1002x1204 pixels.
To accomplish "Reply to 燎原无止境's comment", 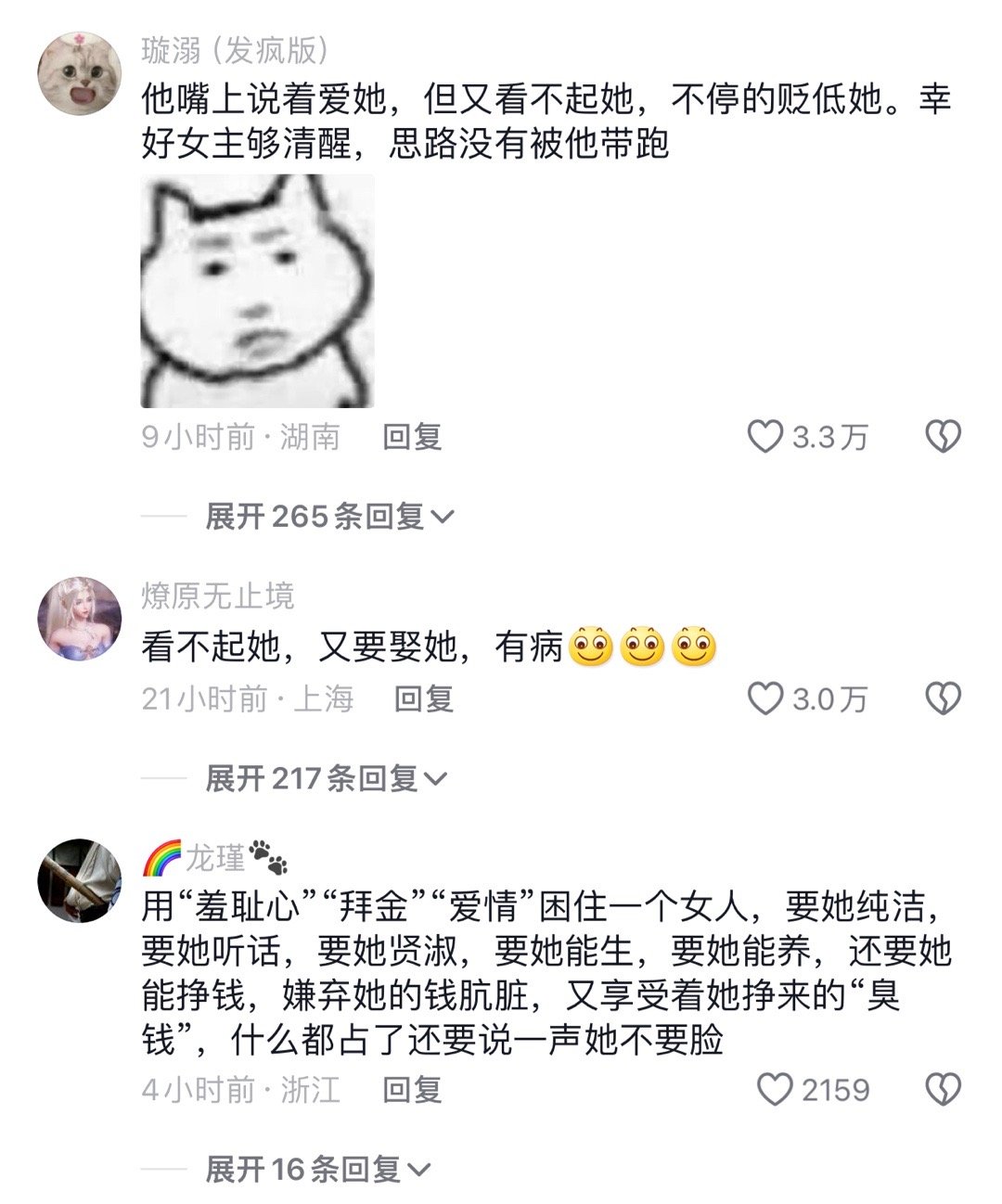I will pos(423,698).
